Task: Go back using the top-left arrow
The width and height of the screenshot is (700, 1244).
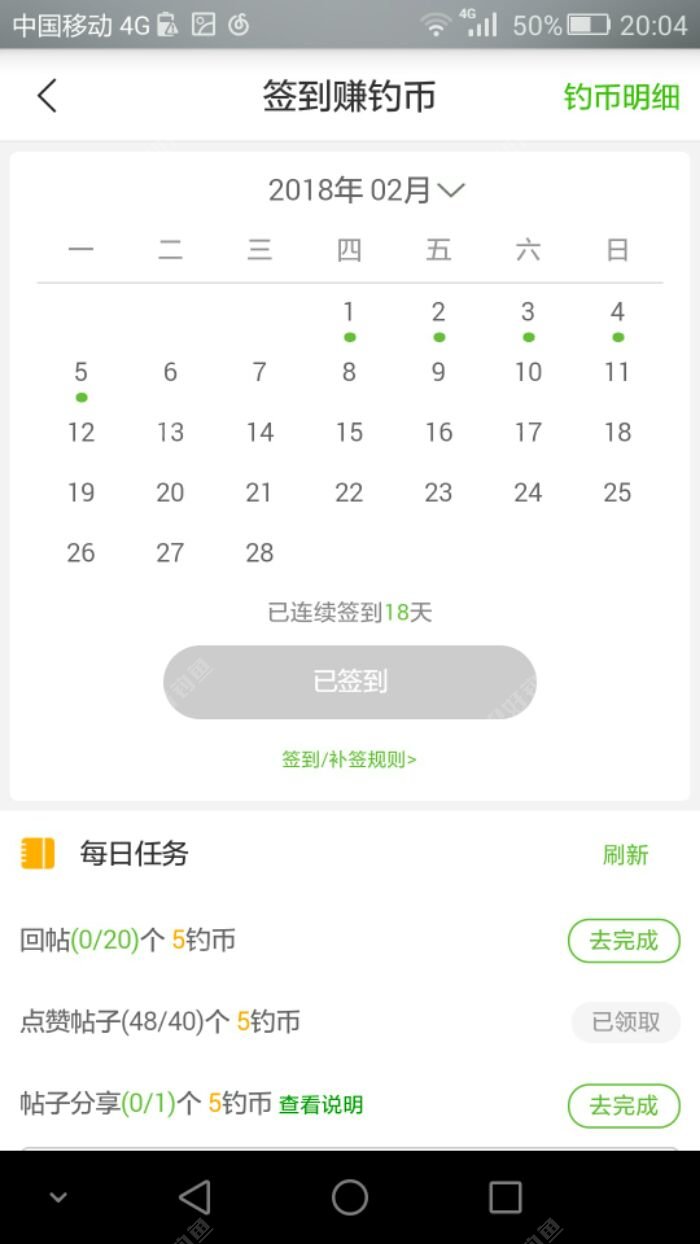Action: pyautogui.click(x=47, y=96)
